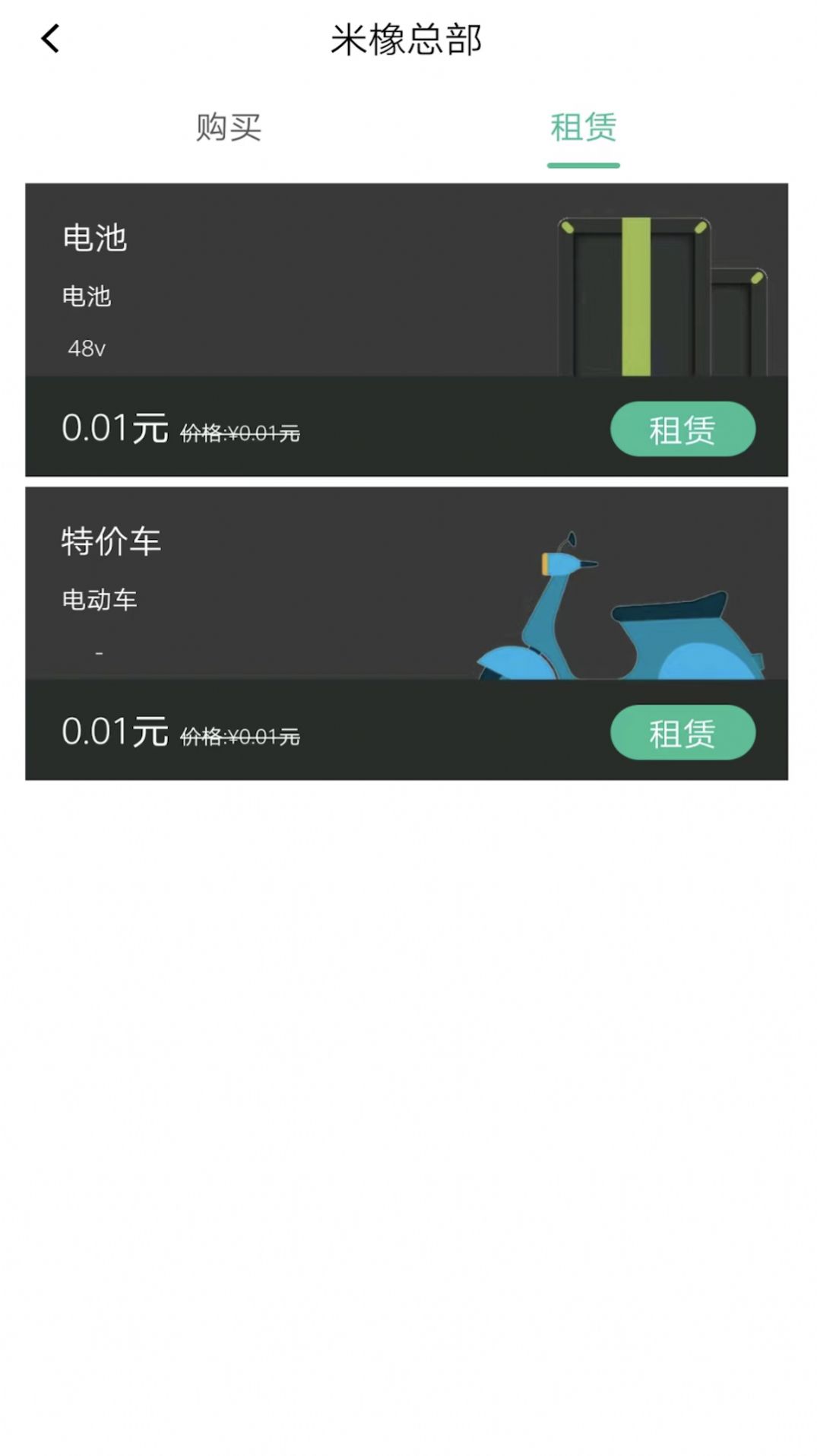The width and height of the screenshot is (817, 1456).
Task: Click the 米橡总部 title text
Action: pos(408,40)
